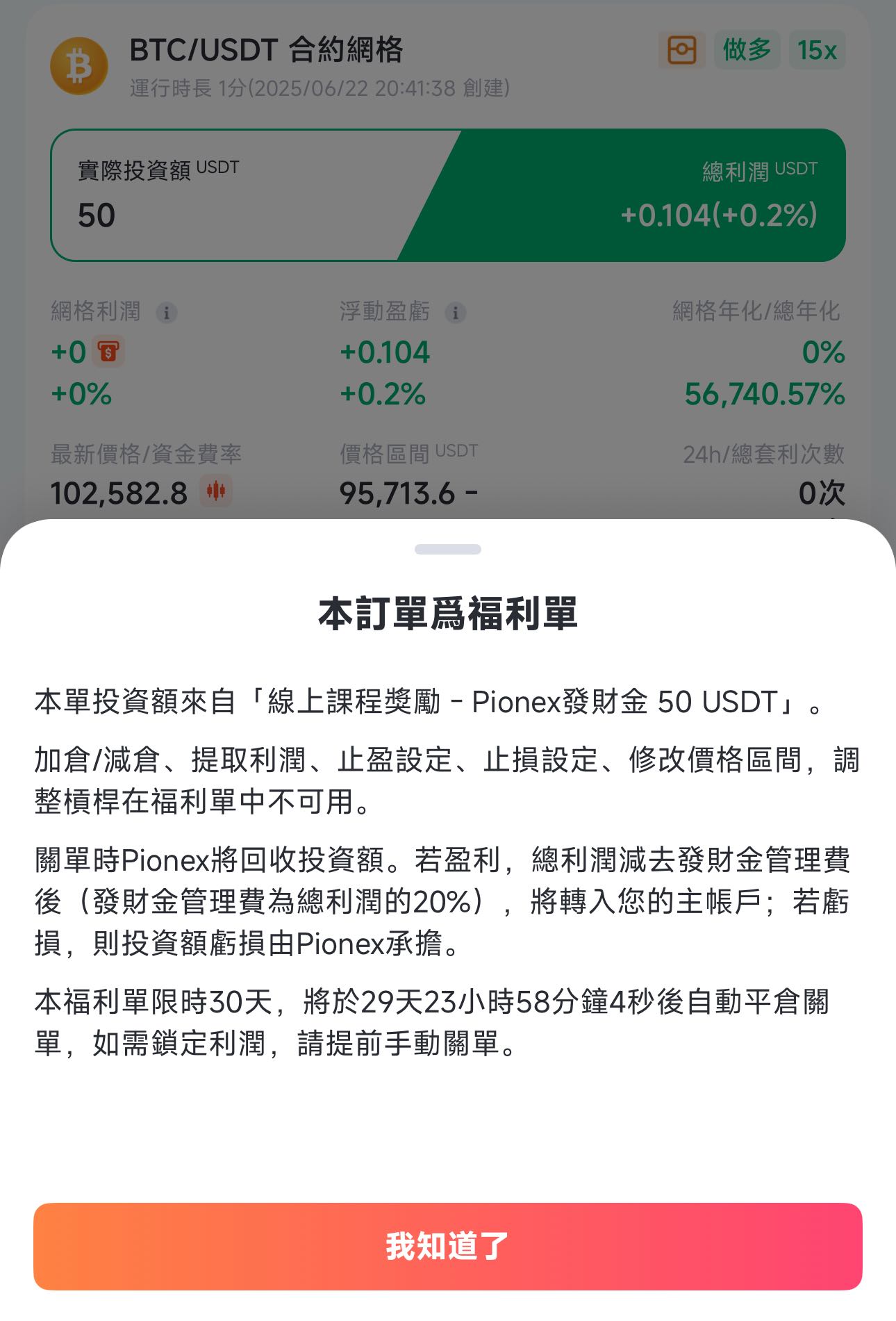Viewport: 896px width, 1321px height.
Task: Click the info icon next to 網格利潤
Action: tap(167, 313)
